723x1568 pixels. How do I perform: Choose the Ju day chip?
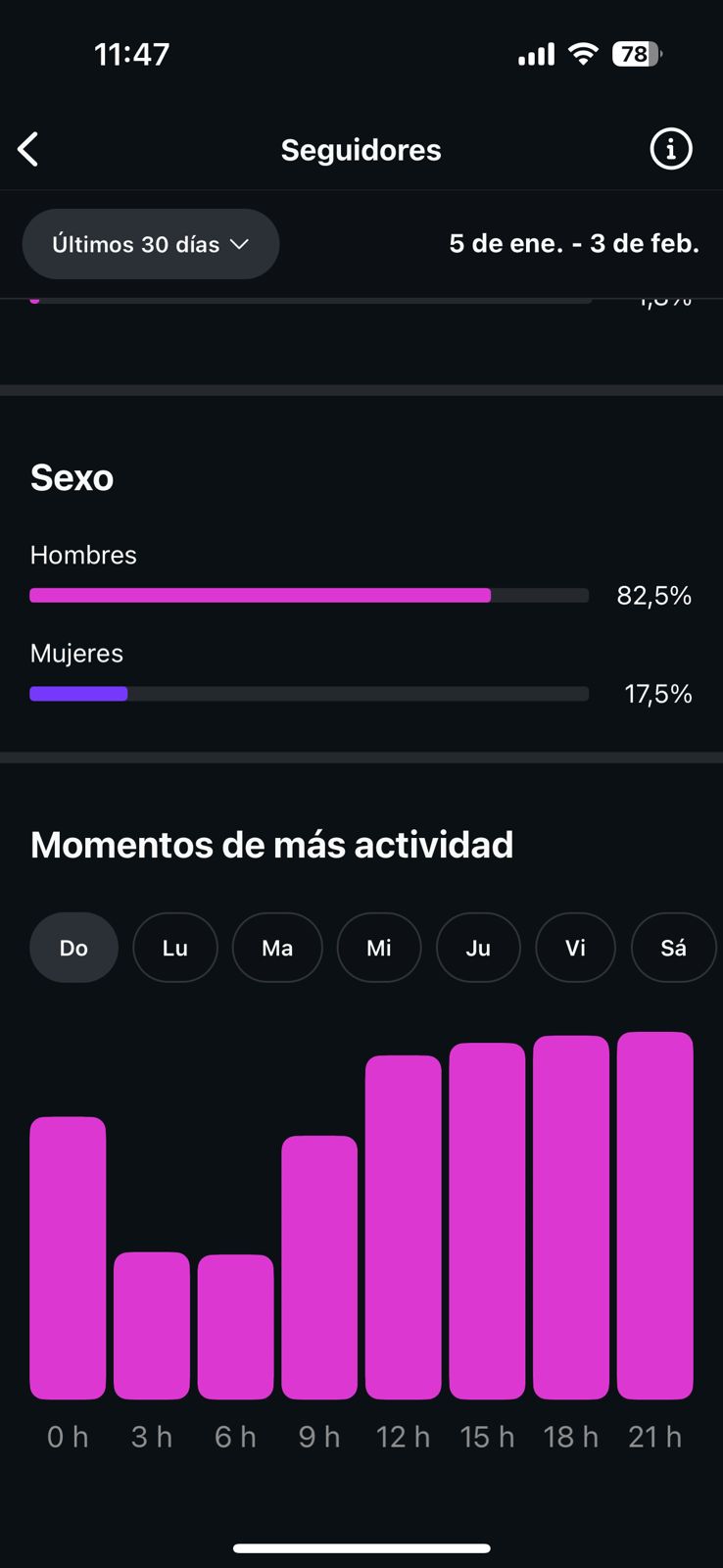(478, 948)
